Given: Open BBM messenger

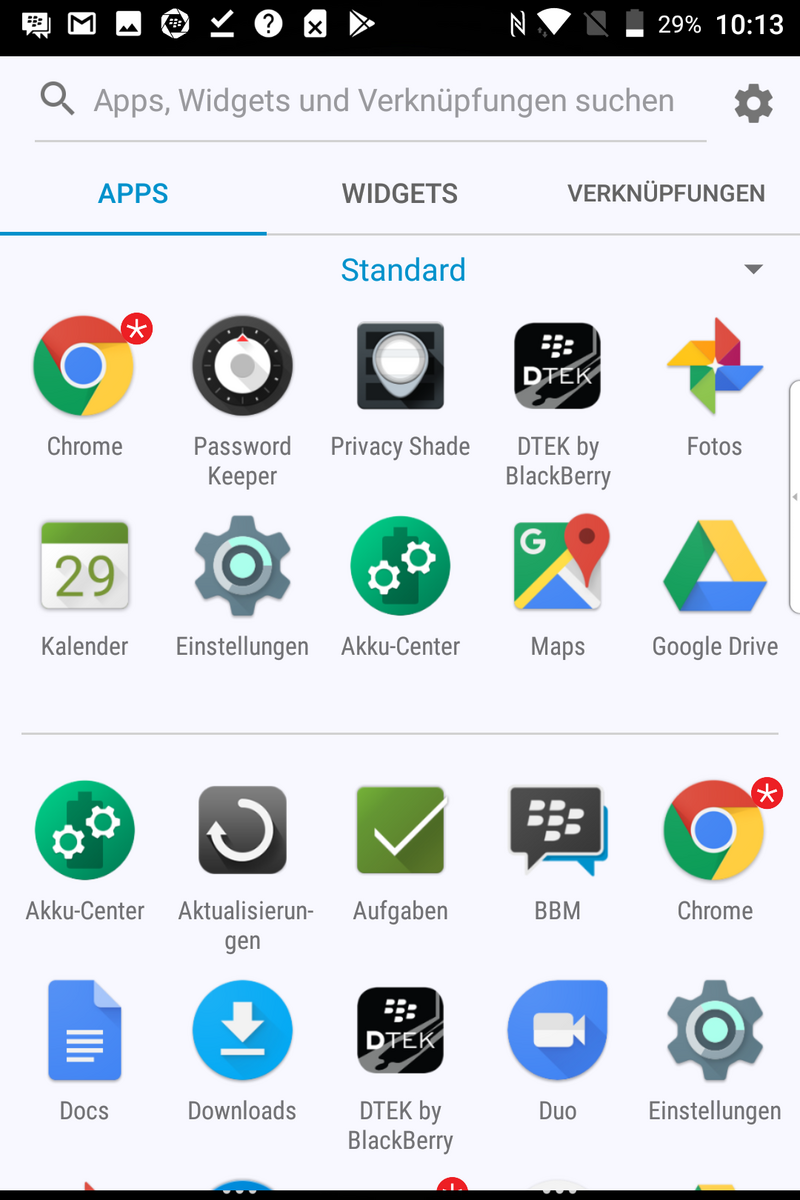Looking at the screenshot, I should pyautogui.click(x=558, y=831).
